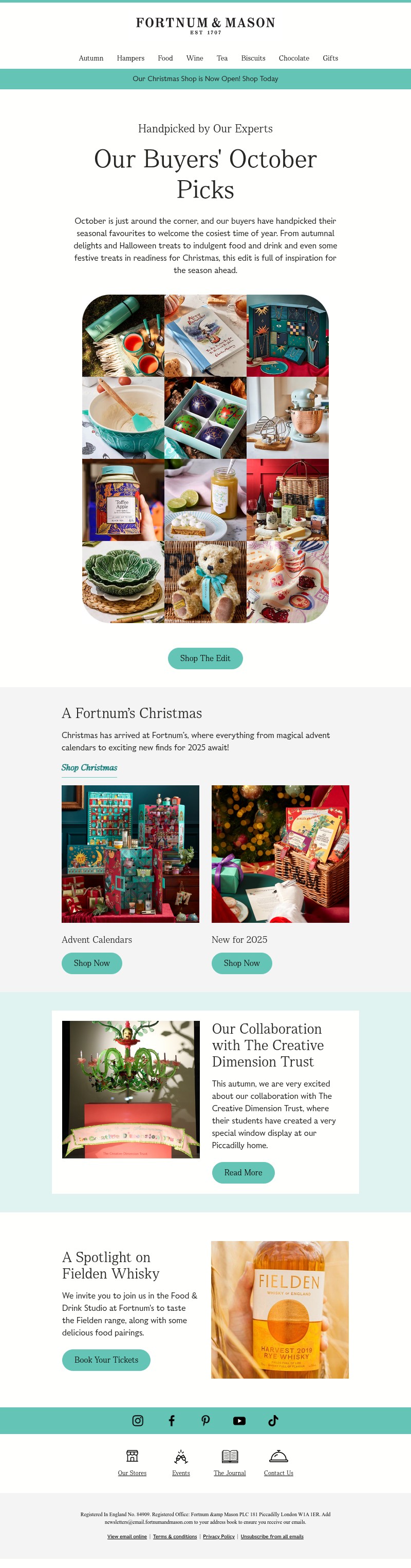411x1568 pixels.
Task: Shop Now for Advent Calendars
Action: click(x=92, y=963)
